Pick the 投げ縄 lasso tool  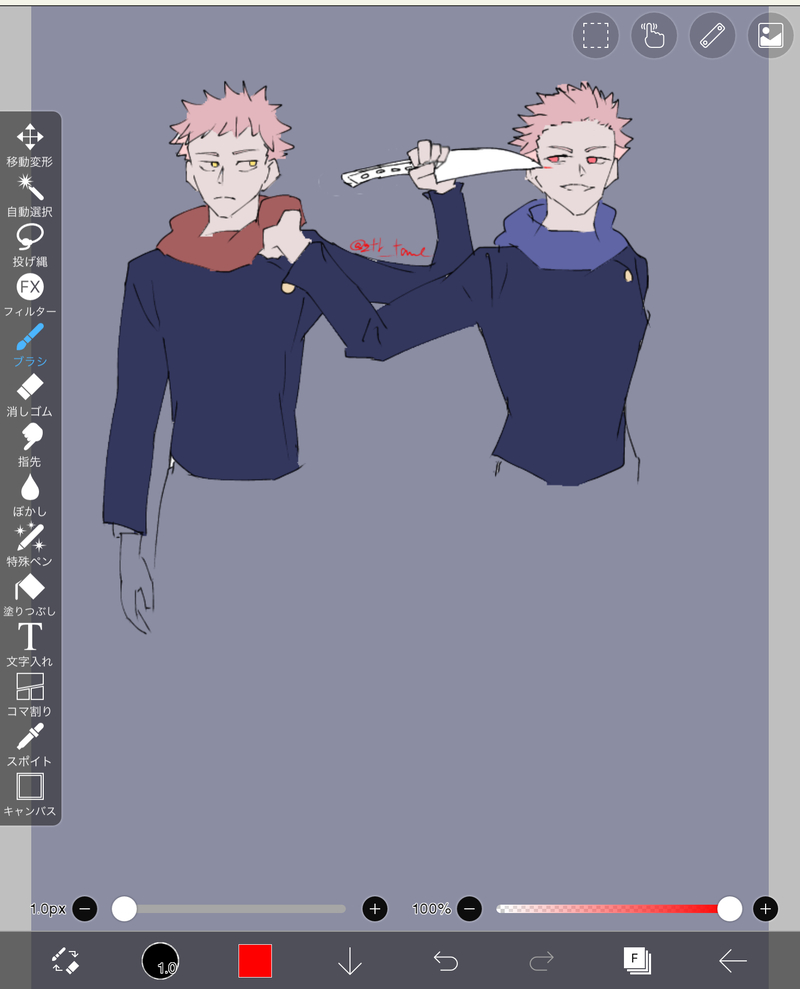tap(30, 238)
